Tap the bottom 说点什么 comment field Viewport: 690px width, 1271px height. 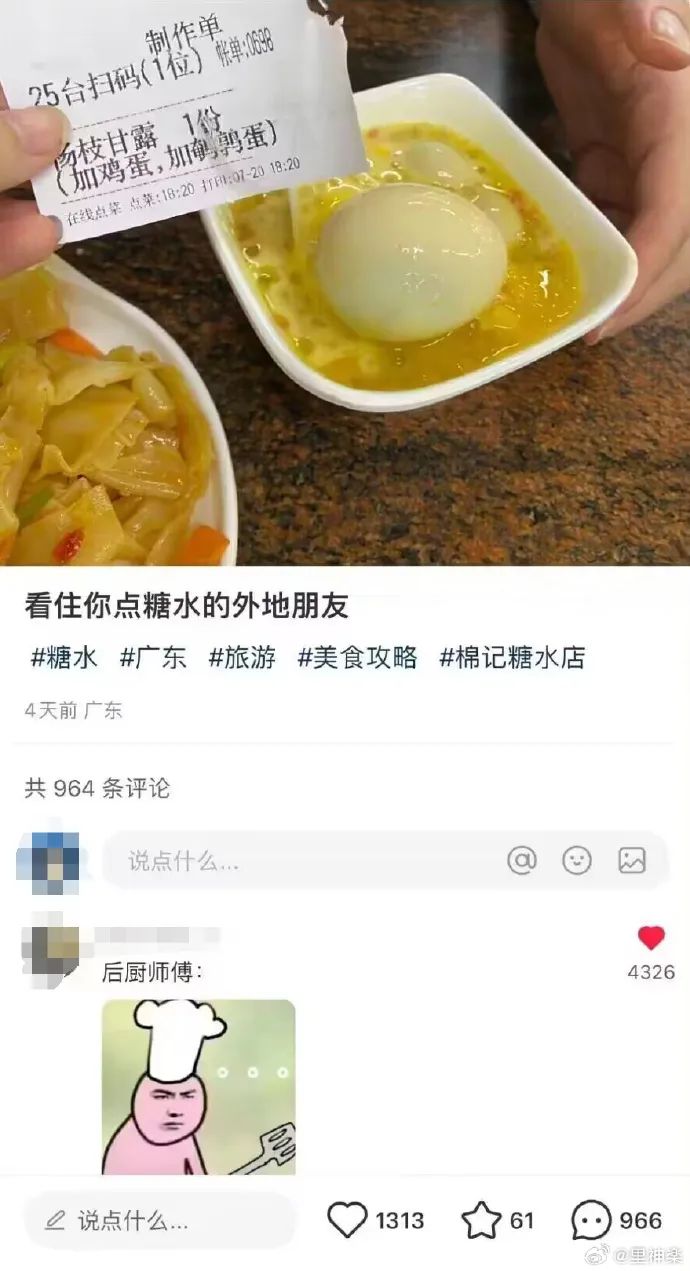pyautogui.click(x=160, y=1221)
